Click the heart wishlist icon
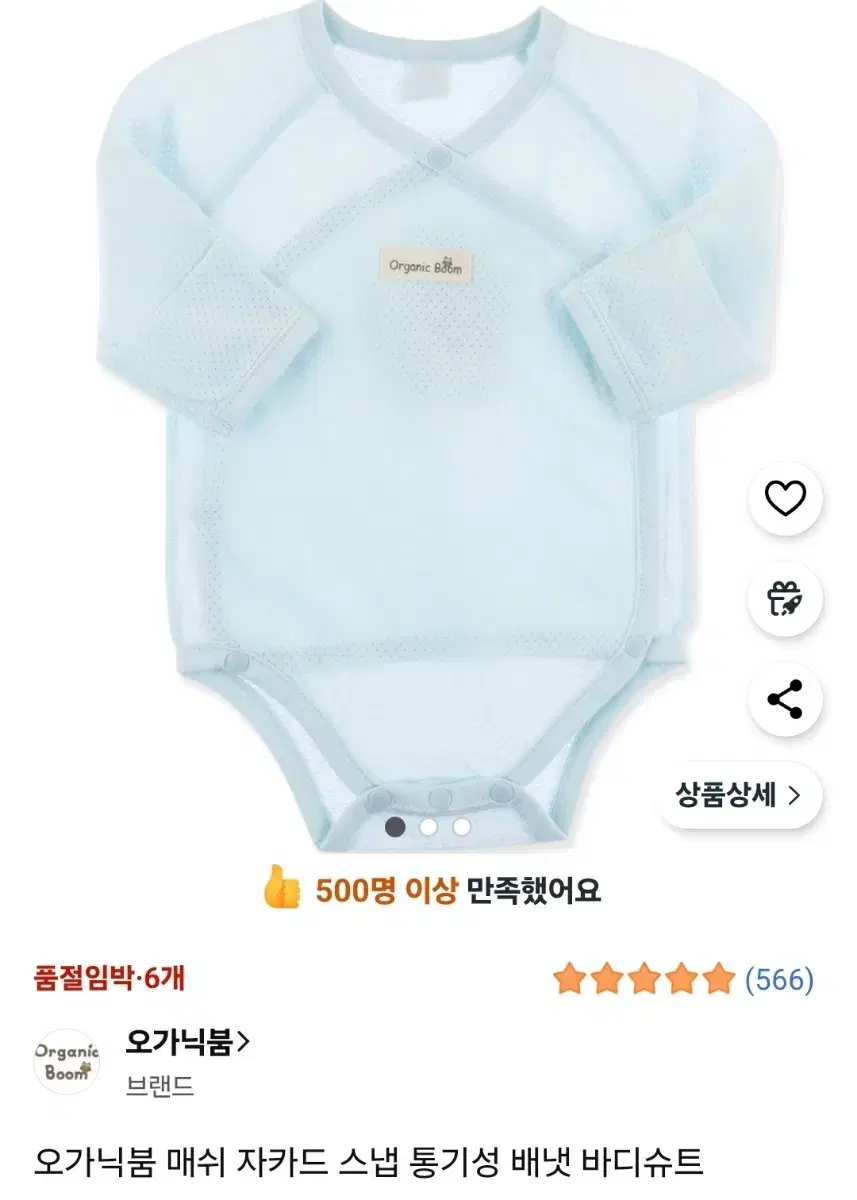Image resolution: width=857 pixels, height=1200 pixels. (x=783, y=498)
